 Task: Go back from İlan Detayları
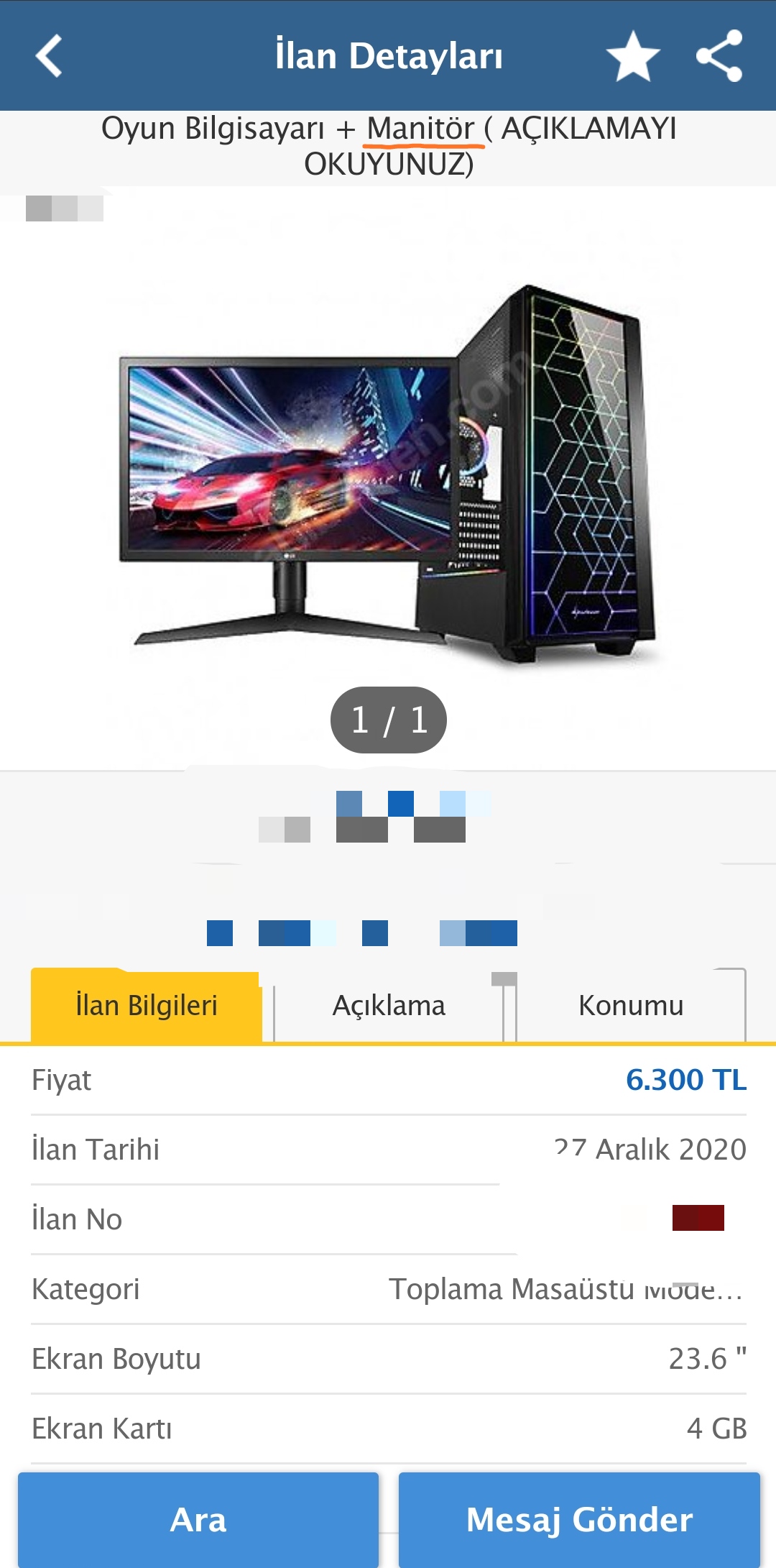(49, 56)
